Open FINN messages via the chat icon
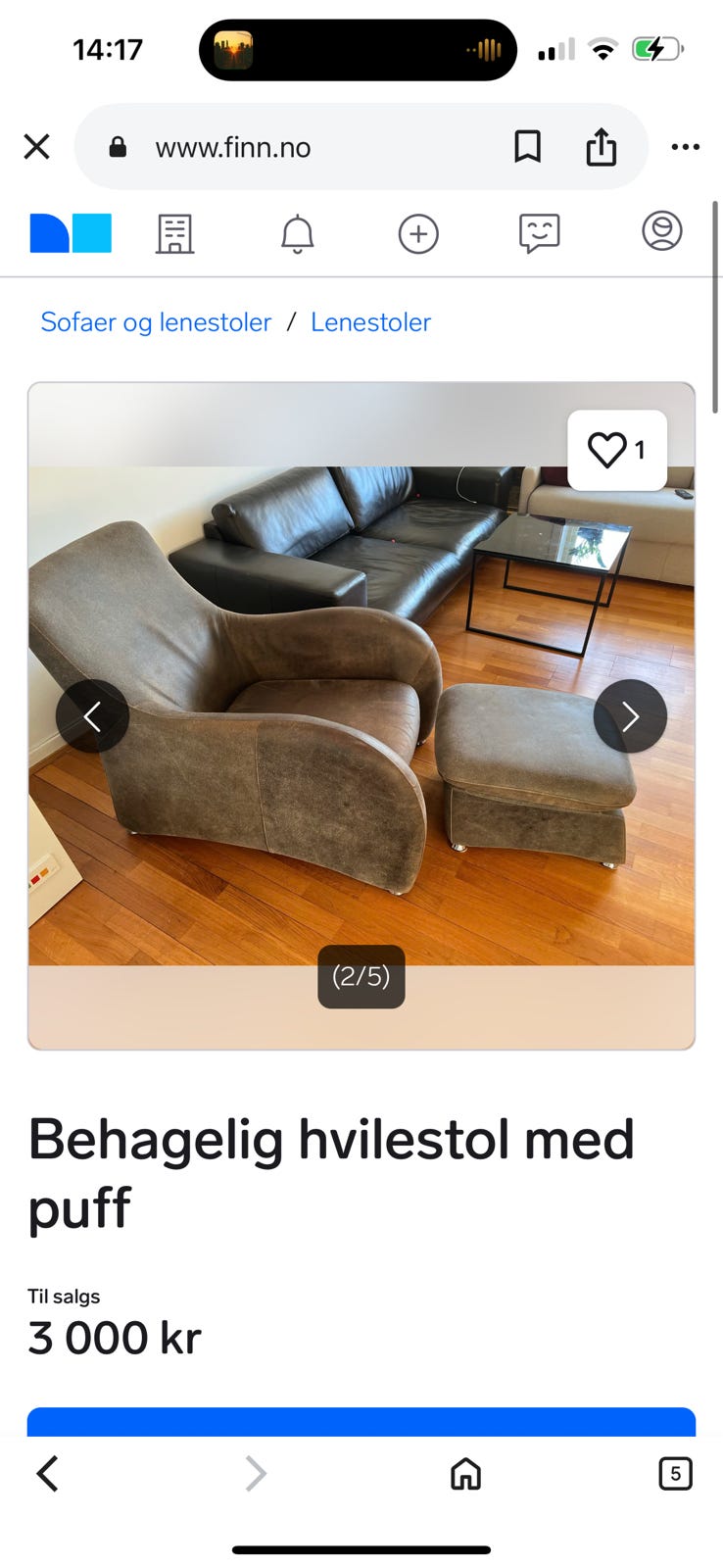 [539, 234]
